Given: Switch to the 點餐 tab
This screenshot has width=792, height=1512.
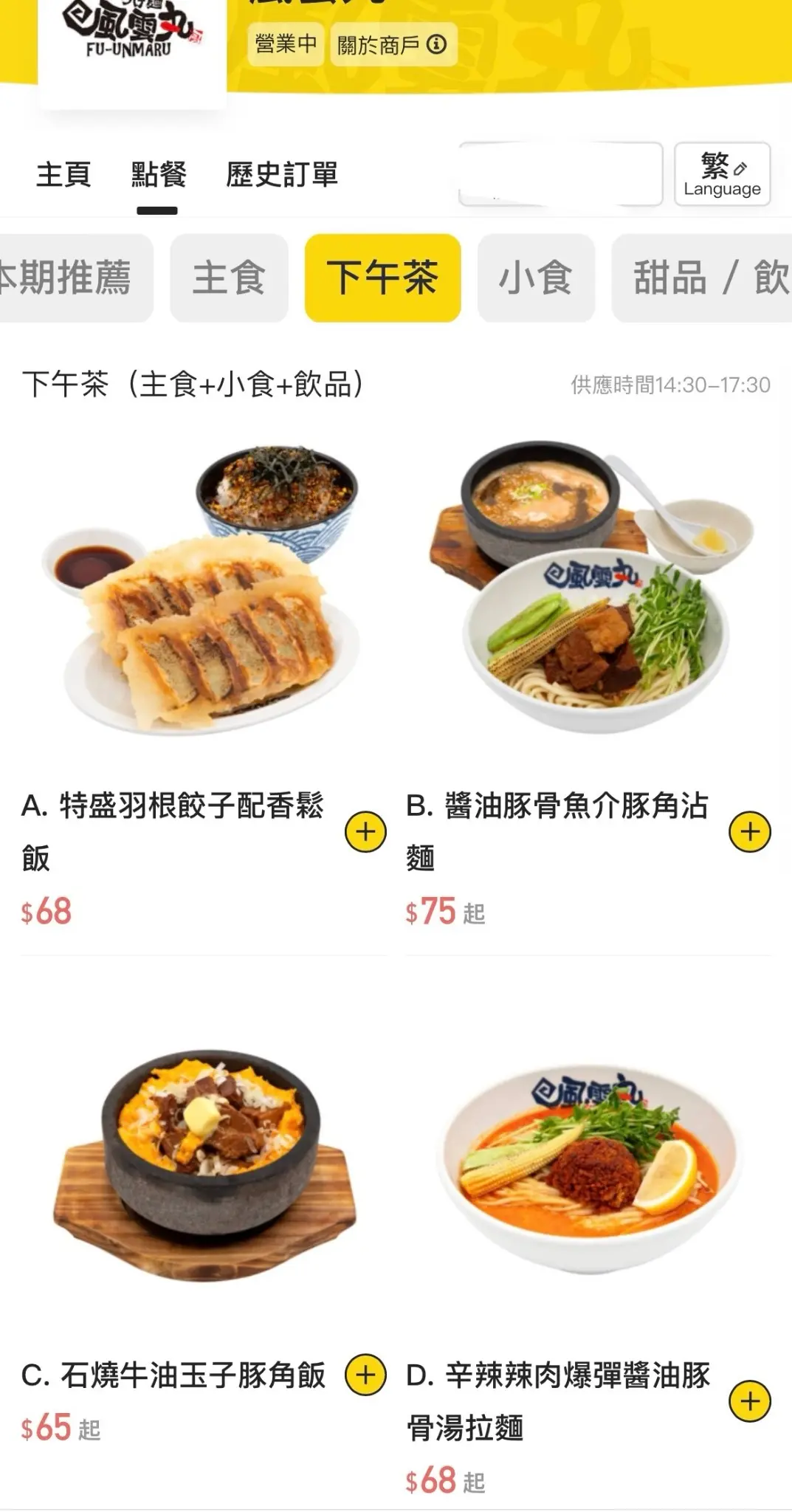Looking at the screenshot, I should tap(158, 175).
